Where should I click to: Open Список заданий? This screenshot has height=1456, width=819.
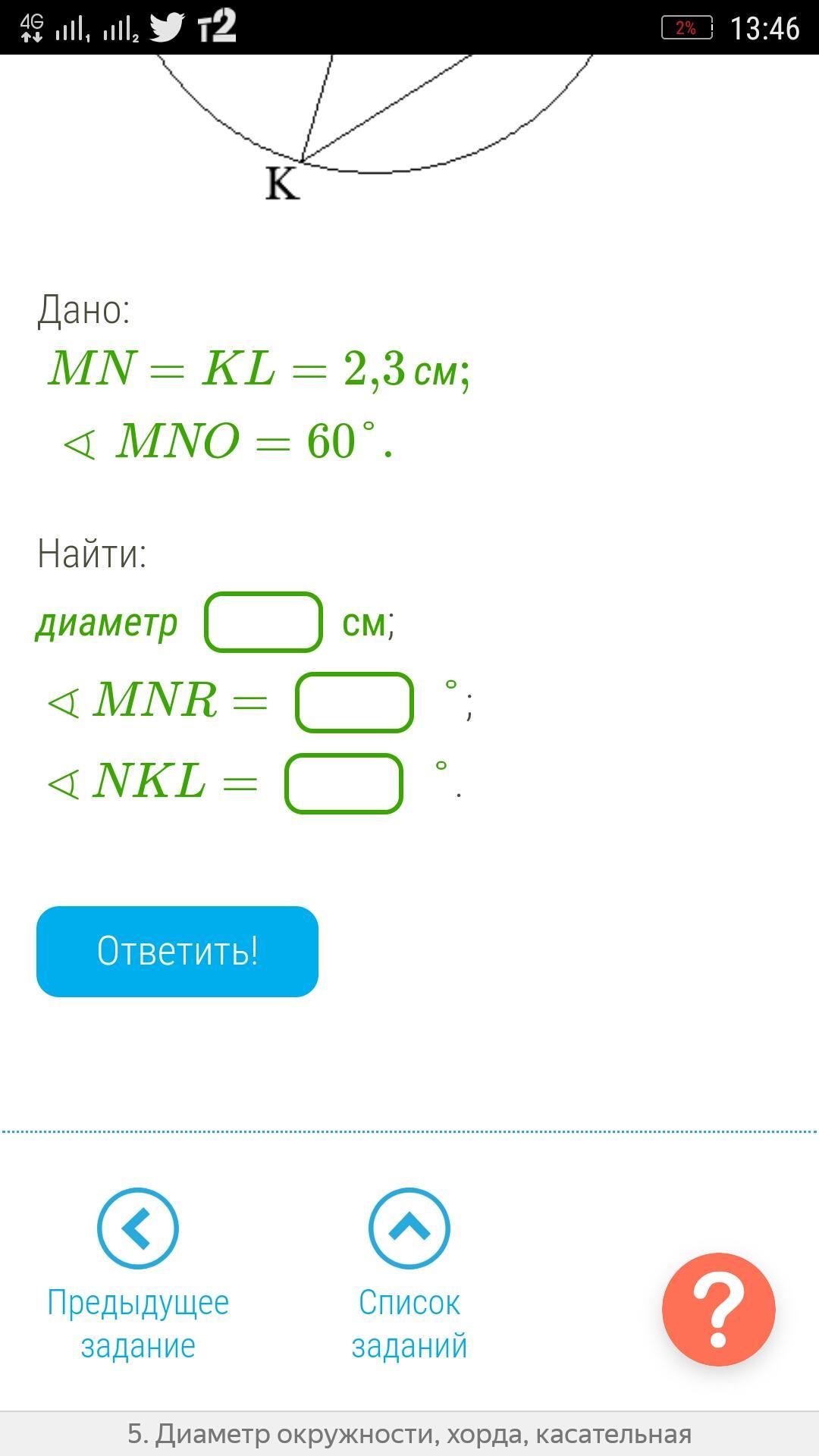click(x=409, y=1275)
